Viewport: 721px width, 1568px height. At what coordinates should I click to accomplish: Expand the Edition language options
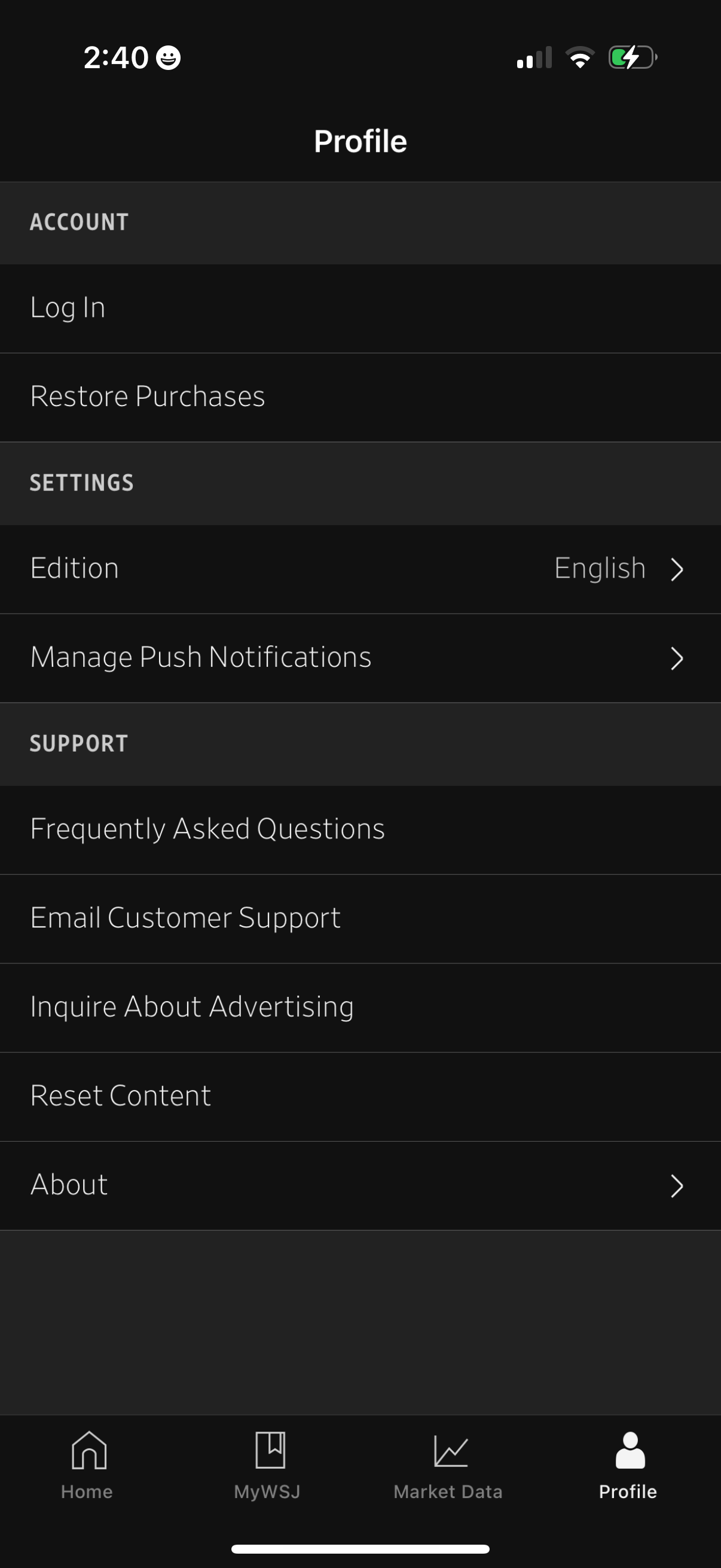677,569
